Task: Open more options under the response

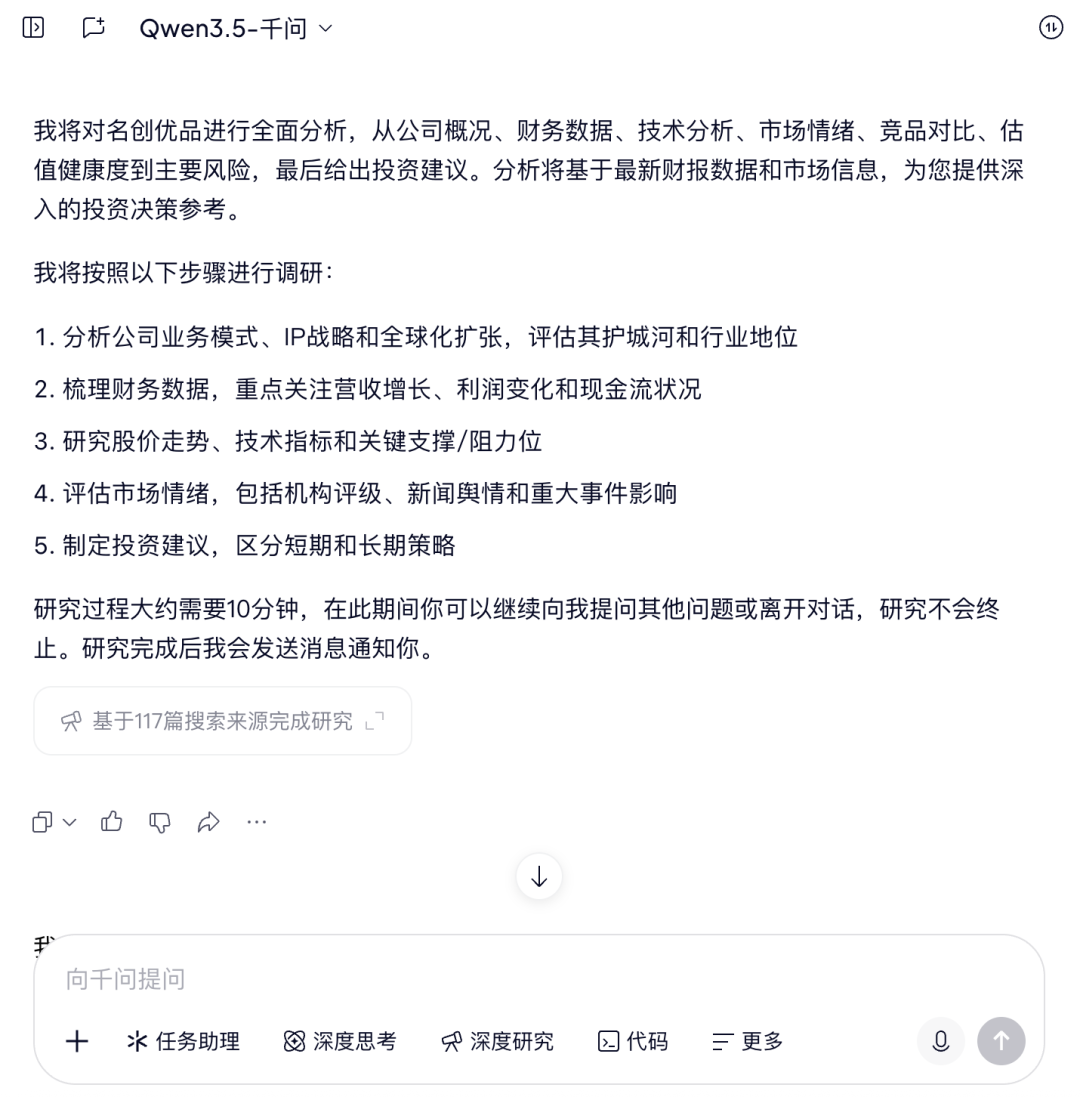Action: click(x=257, y=822)
